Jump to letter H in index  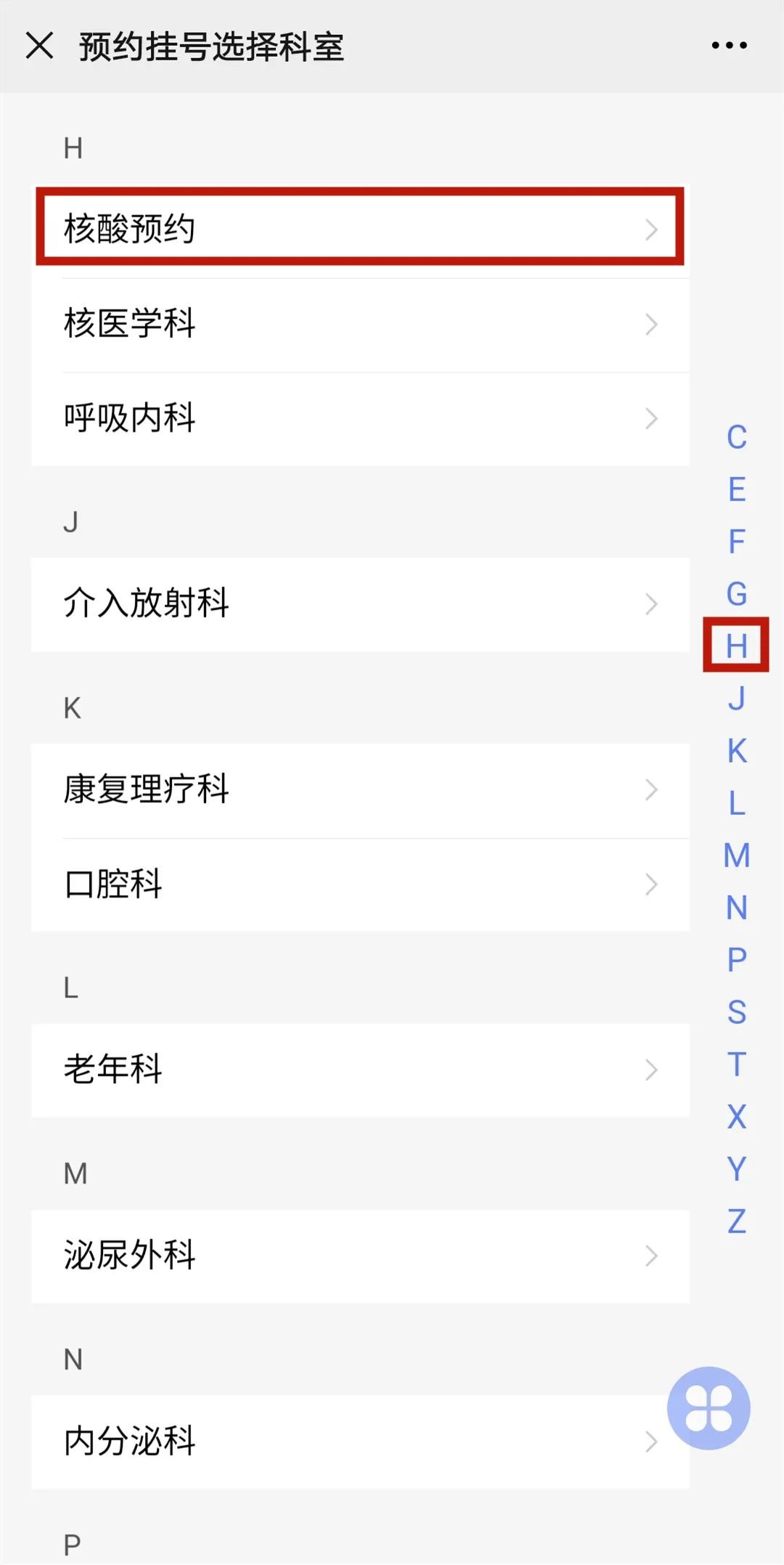coord(736,646)
